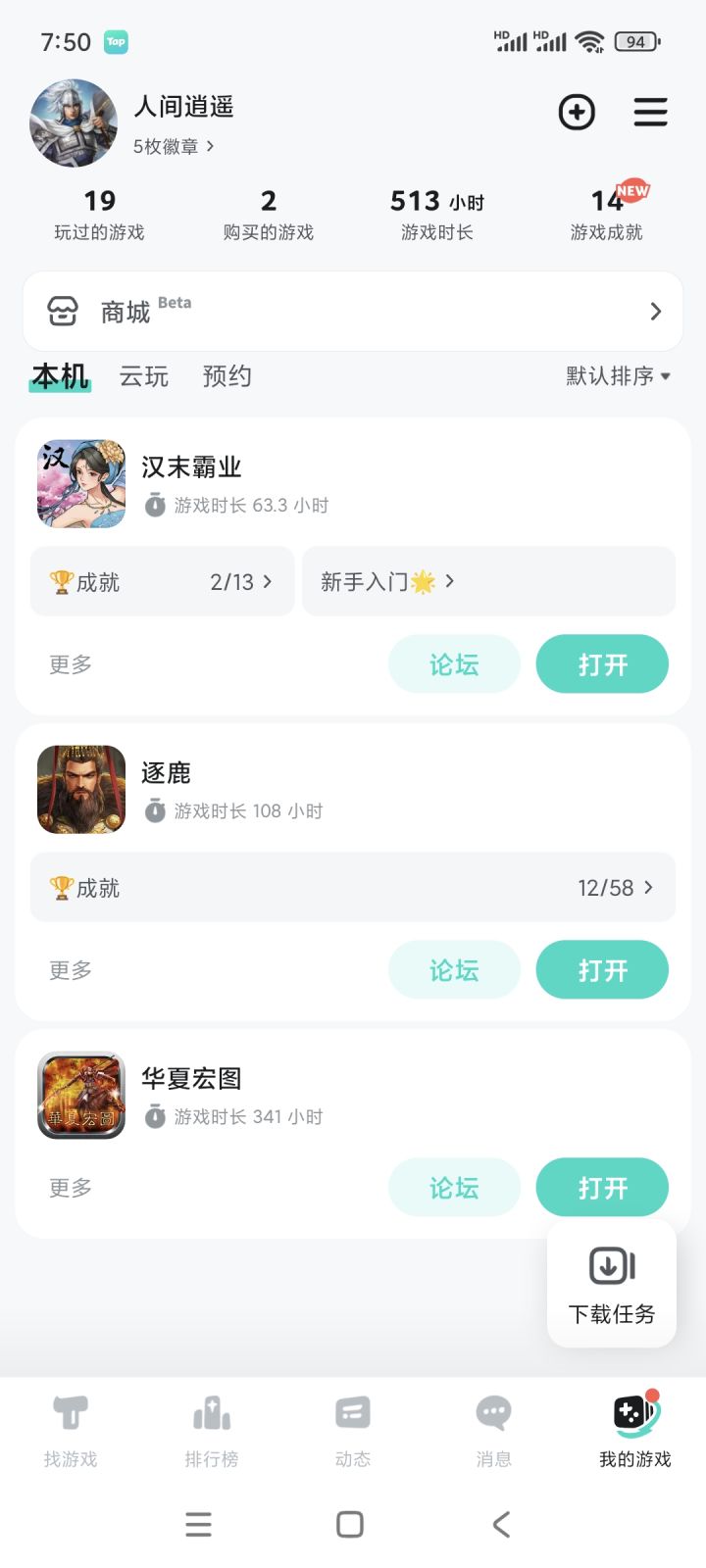This screenshot has height=1568, width=706.
Task: Switch to the 预约 tab
Action: coord(227,376)
